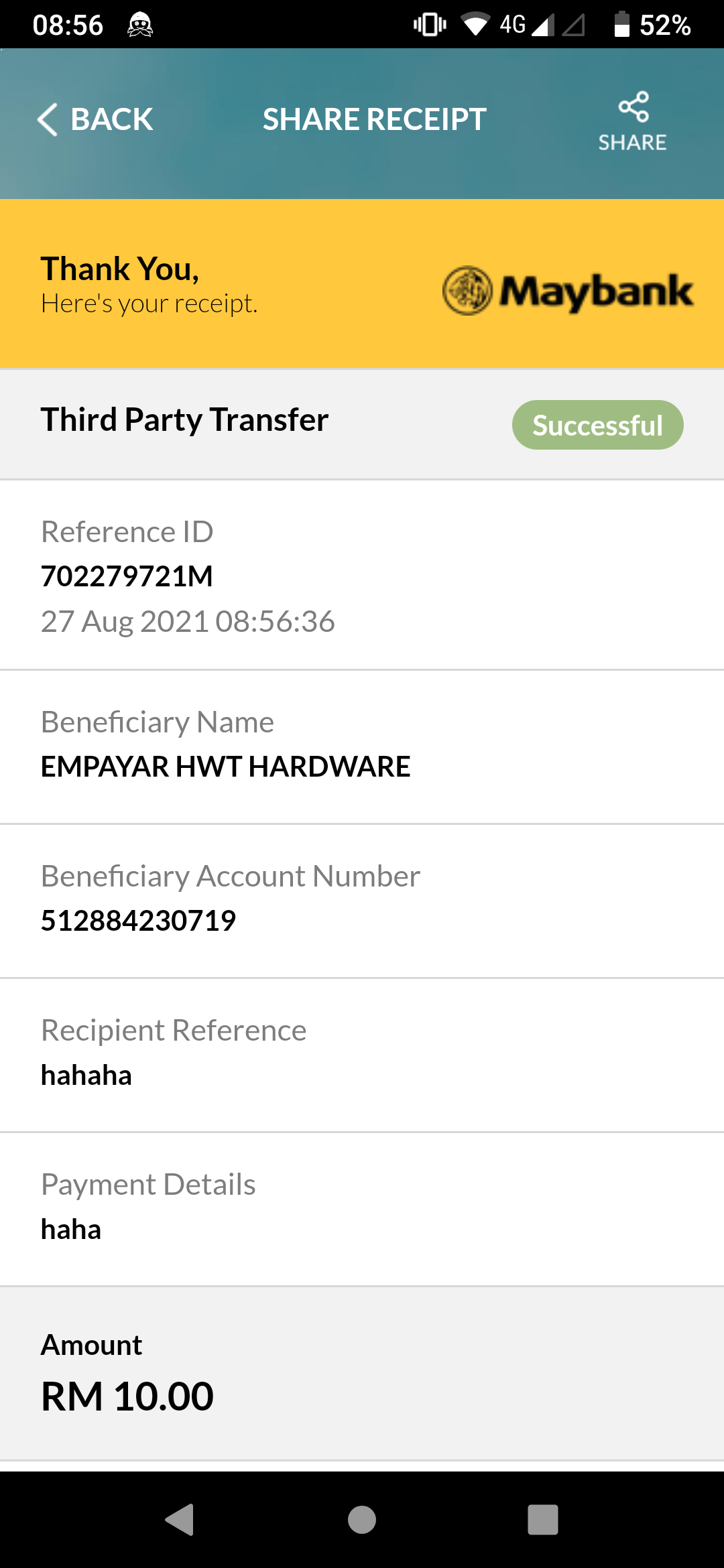The image size is (724, 1568).
Task: Open recent apps from navigation bar
Action: tap(543, 1519)
